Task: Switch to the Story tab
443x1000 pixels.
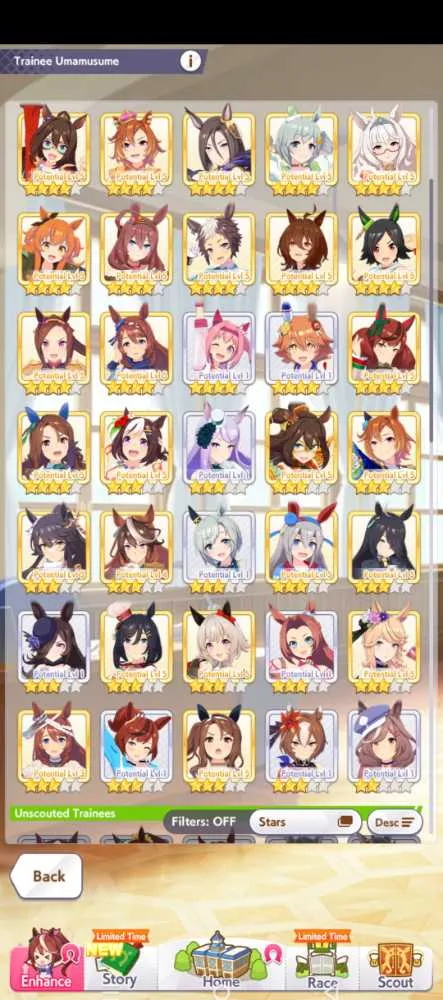Action: (x=120, y=959)
